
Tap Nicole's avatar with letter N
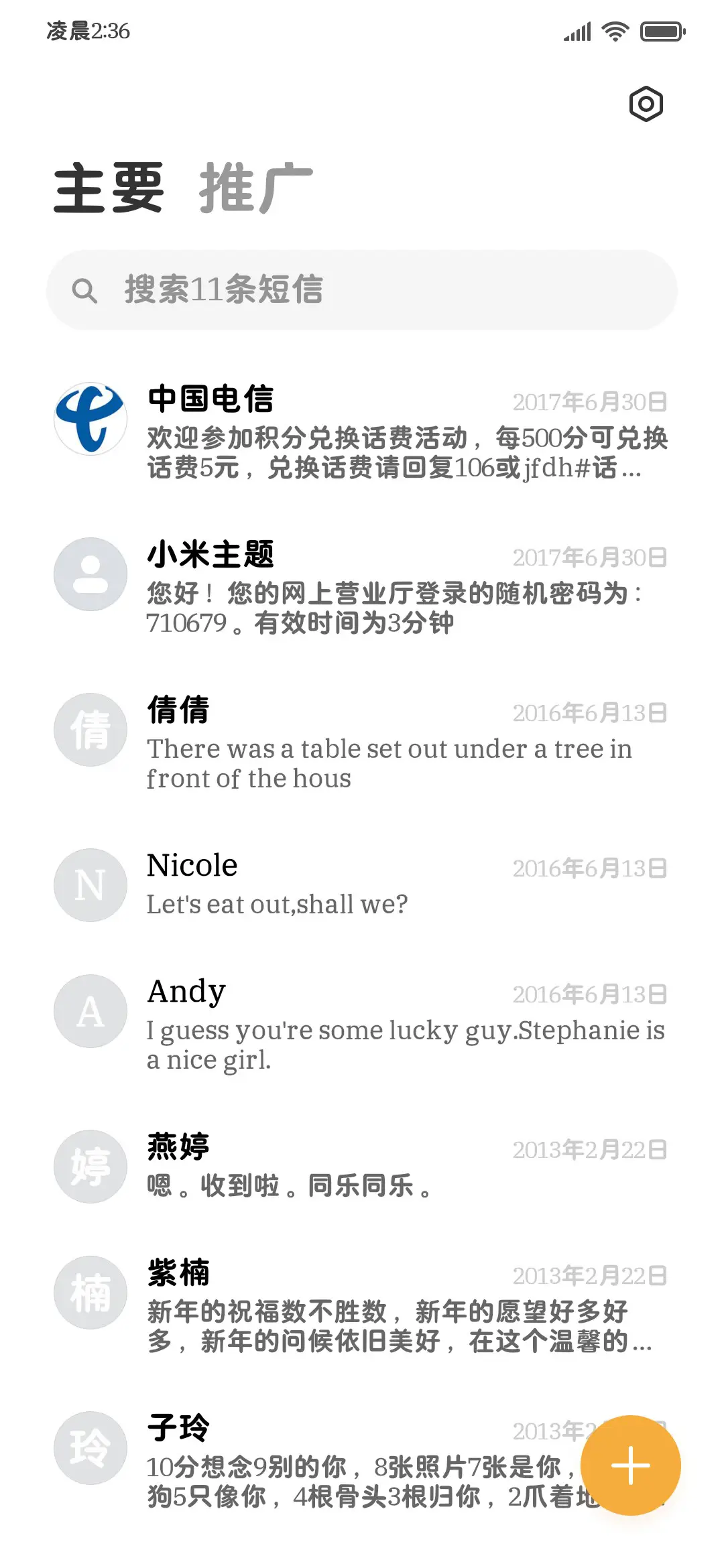click(x=90, y=885)
